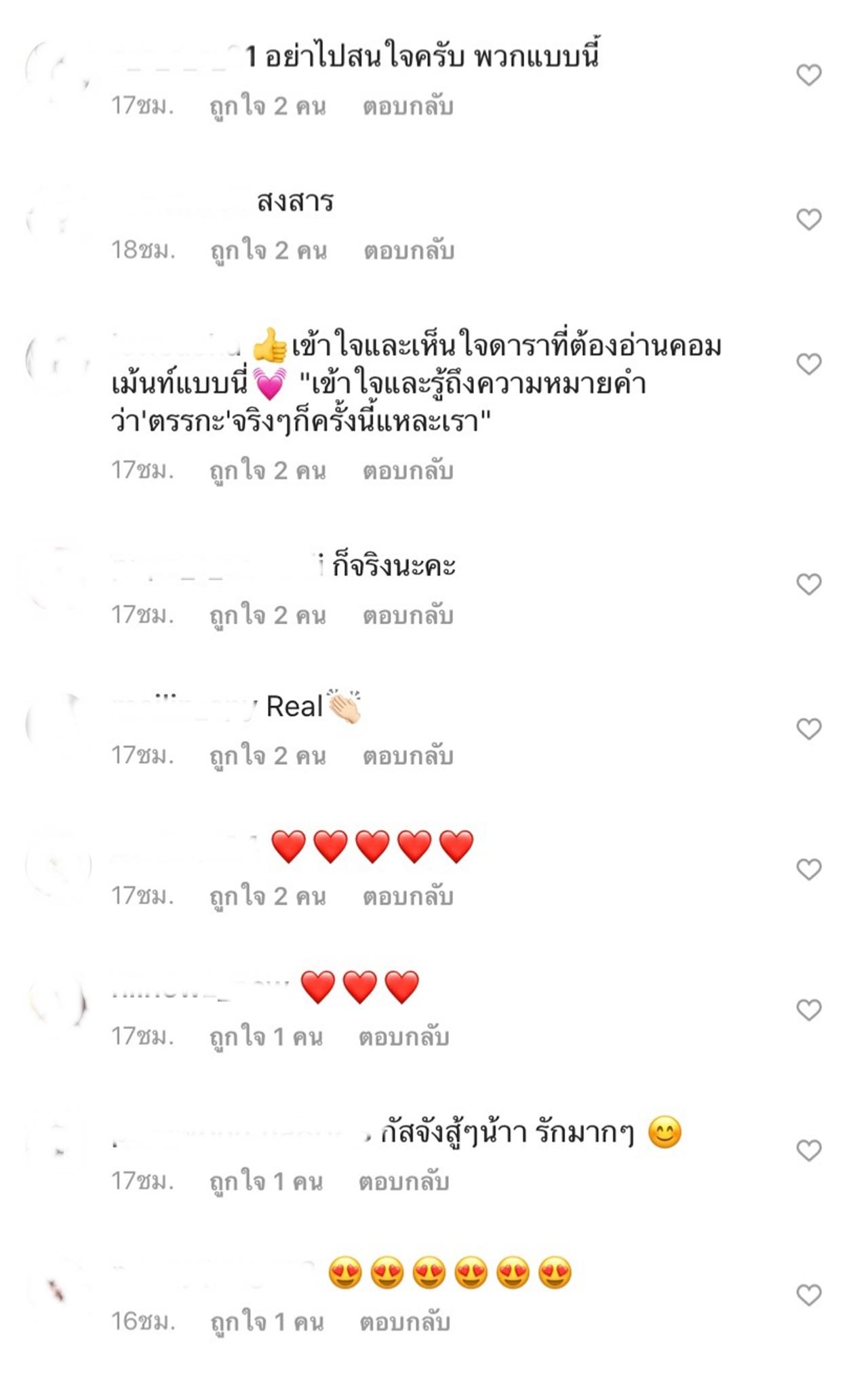Reply to the "กัสจังสู้ๆน้าา" comment
Viewport: 868px width, 1373px height.
[x=403, y=1182]
